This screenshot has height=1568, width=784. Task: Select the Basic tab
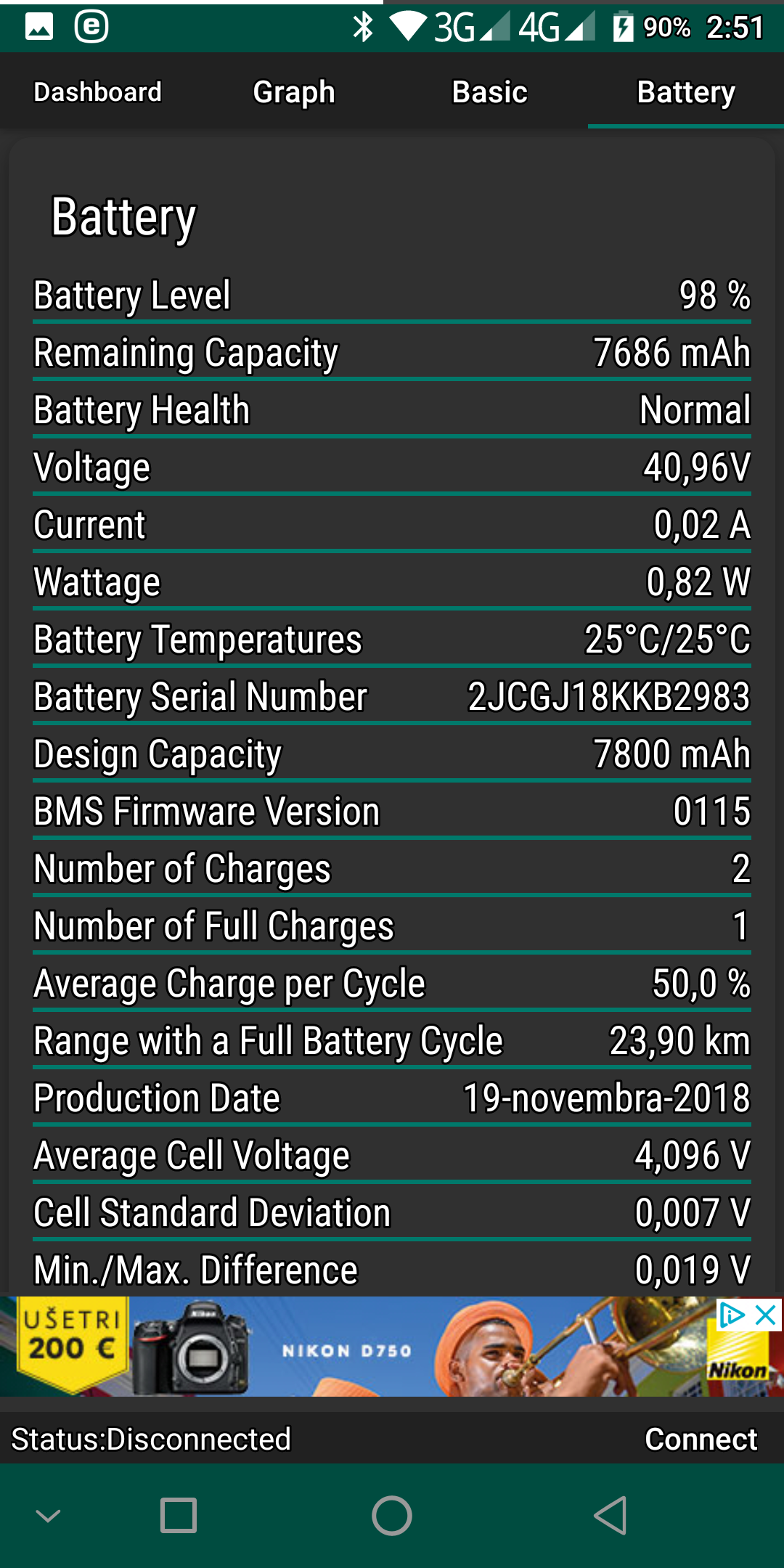(x=490, y=92)
